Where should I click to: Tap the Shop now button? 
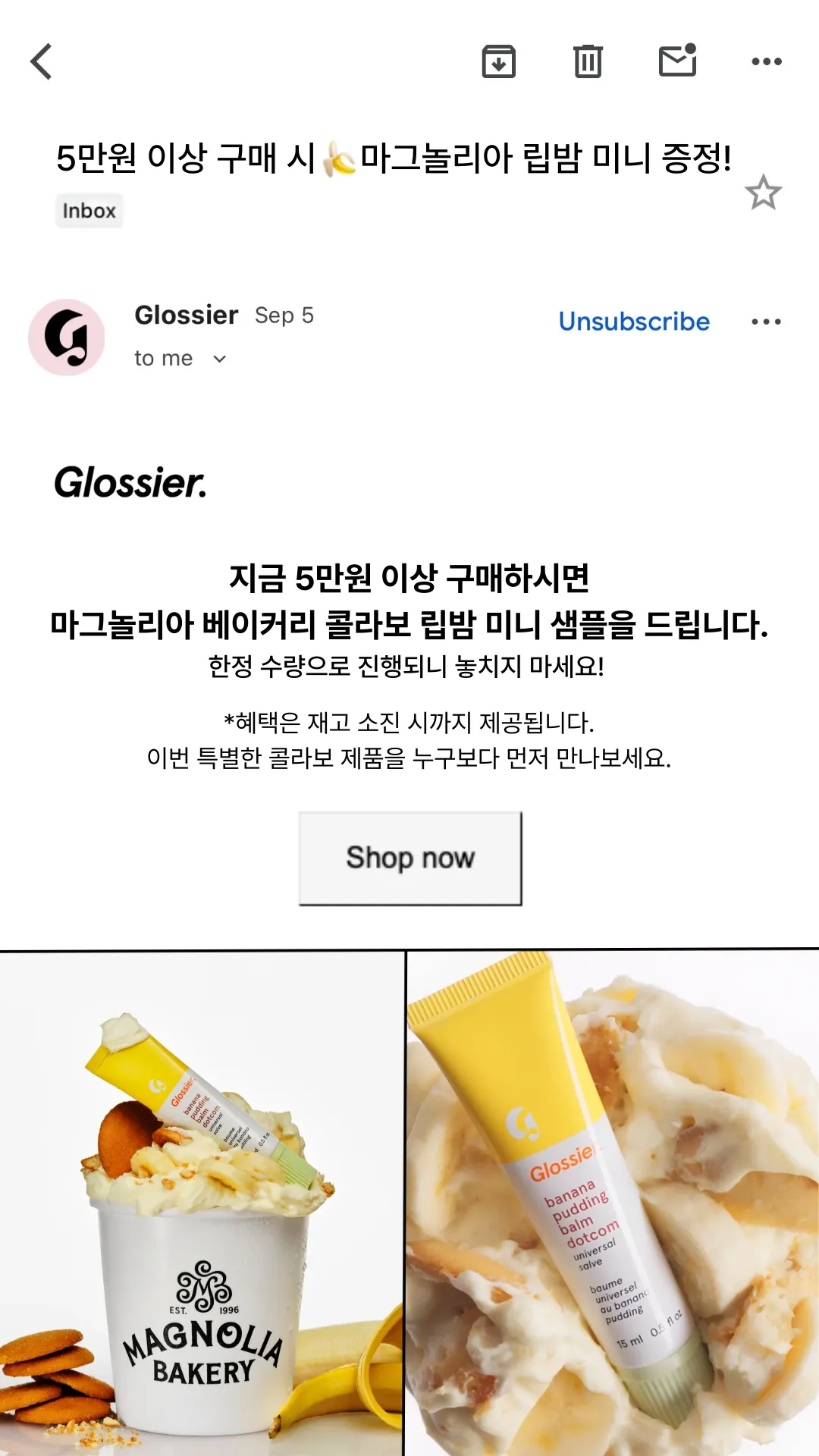click(410, 858)
